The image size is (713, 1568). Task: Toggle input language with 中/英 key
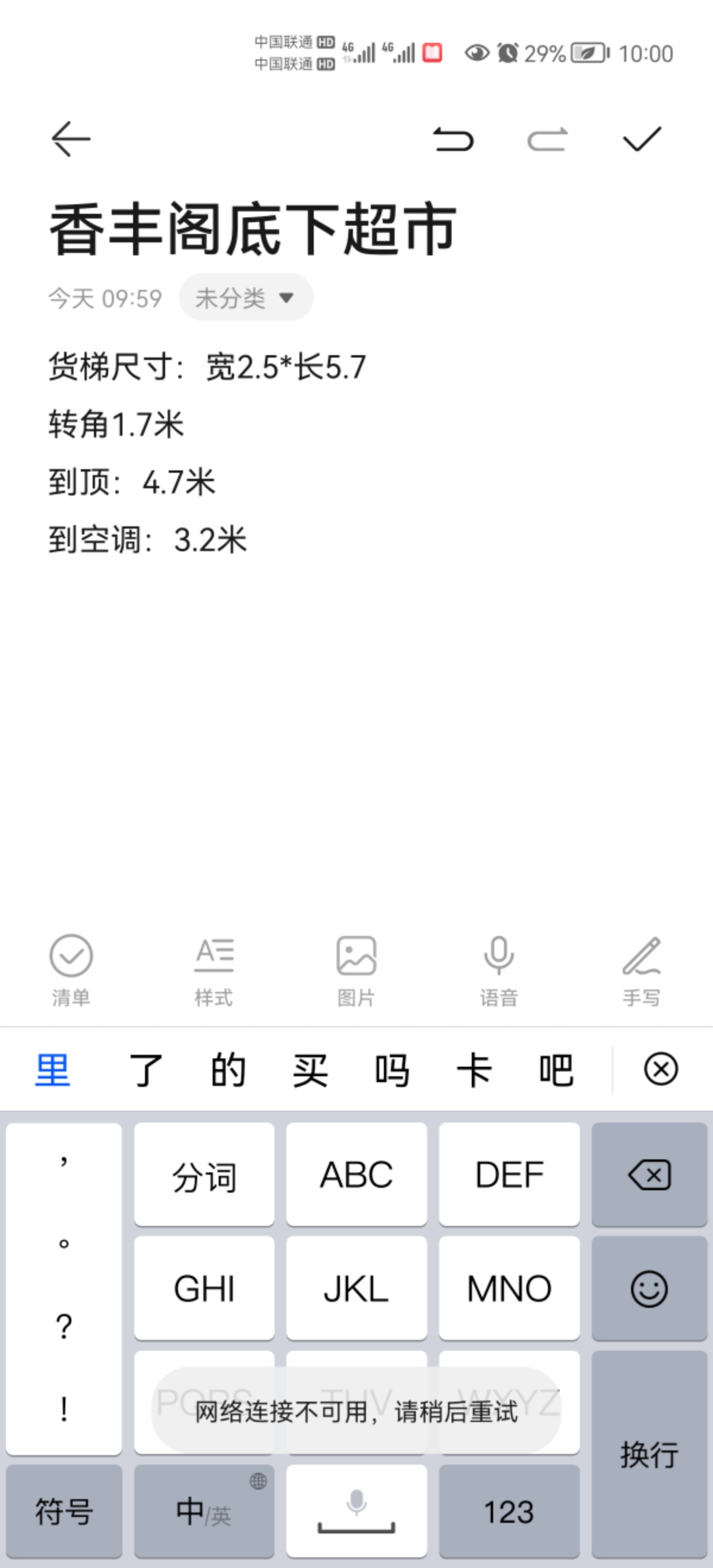pos(204,1512)
